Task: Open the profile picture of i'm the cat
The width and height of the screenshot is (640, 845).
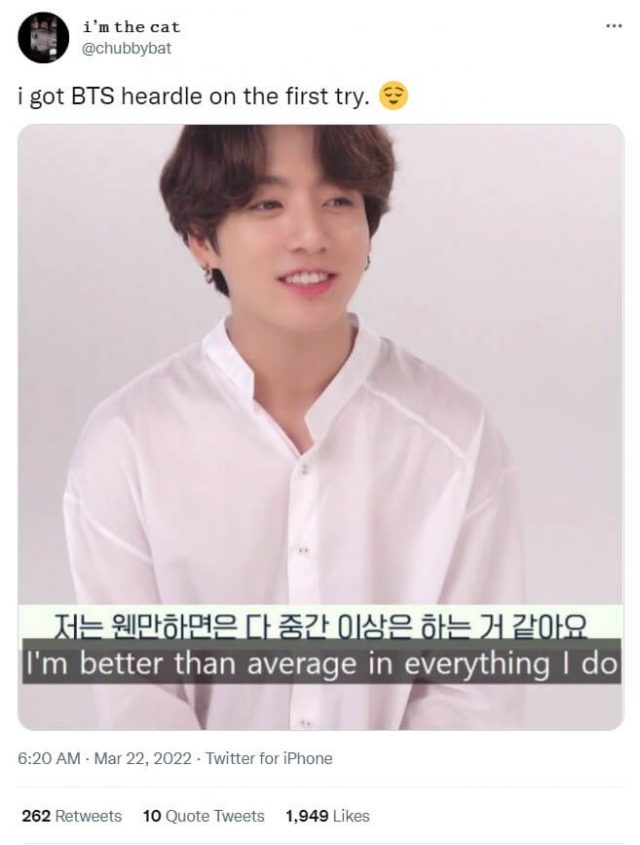Action: coord(43,39)
